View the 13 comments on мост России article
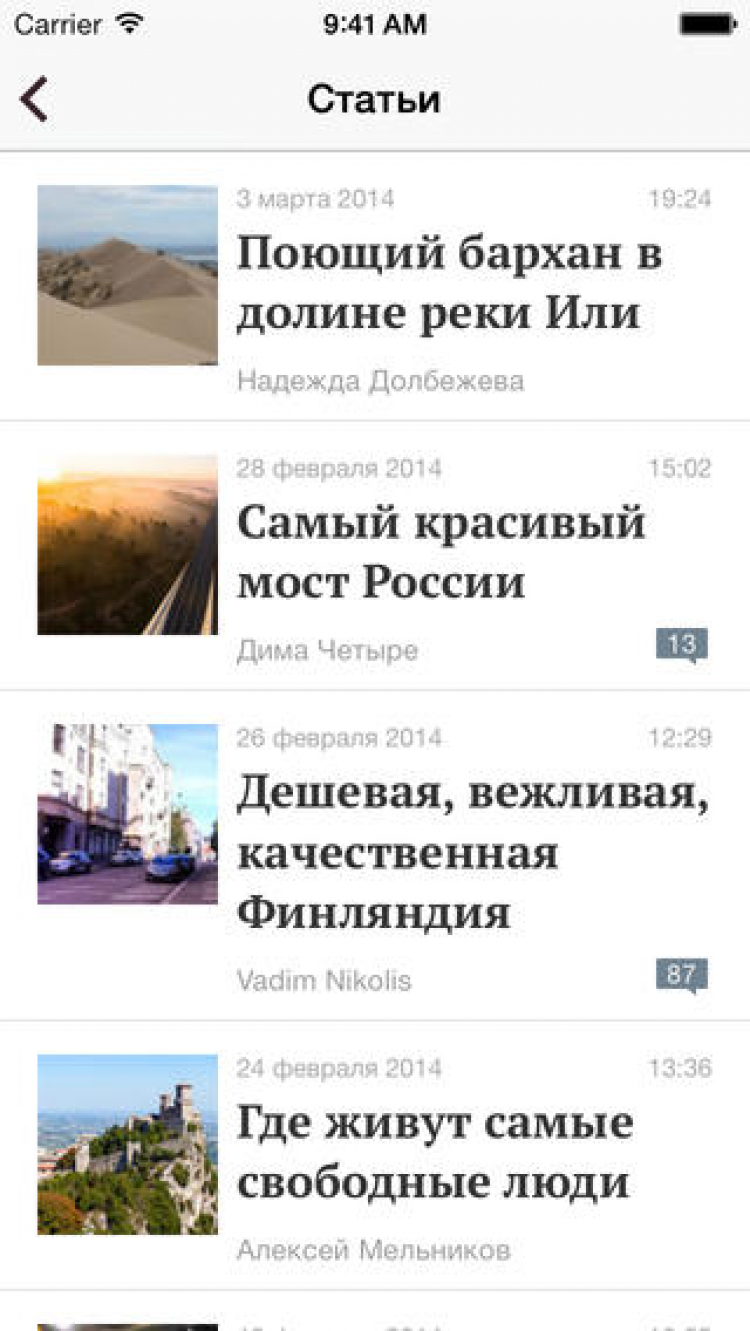Image resolution: width=750 pixels, height=1331 pixels. coord(681,645)
